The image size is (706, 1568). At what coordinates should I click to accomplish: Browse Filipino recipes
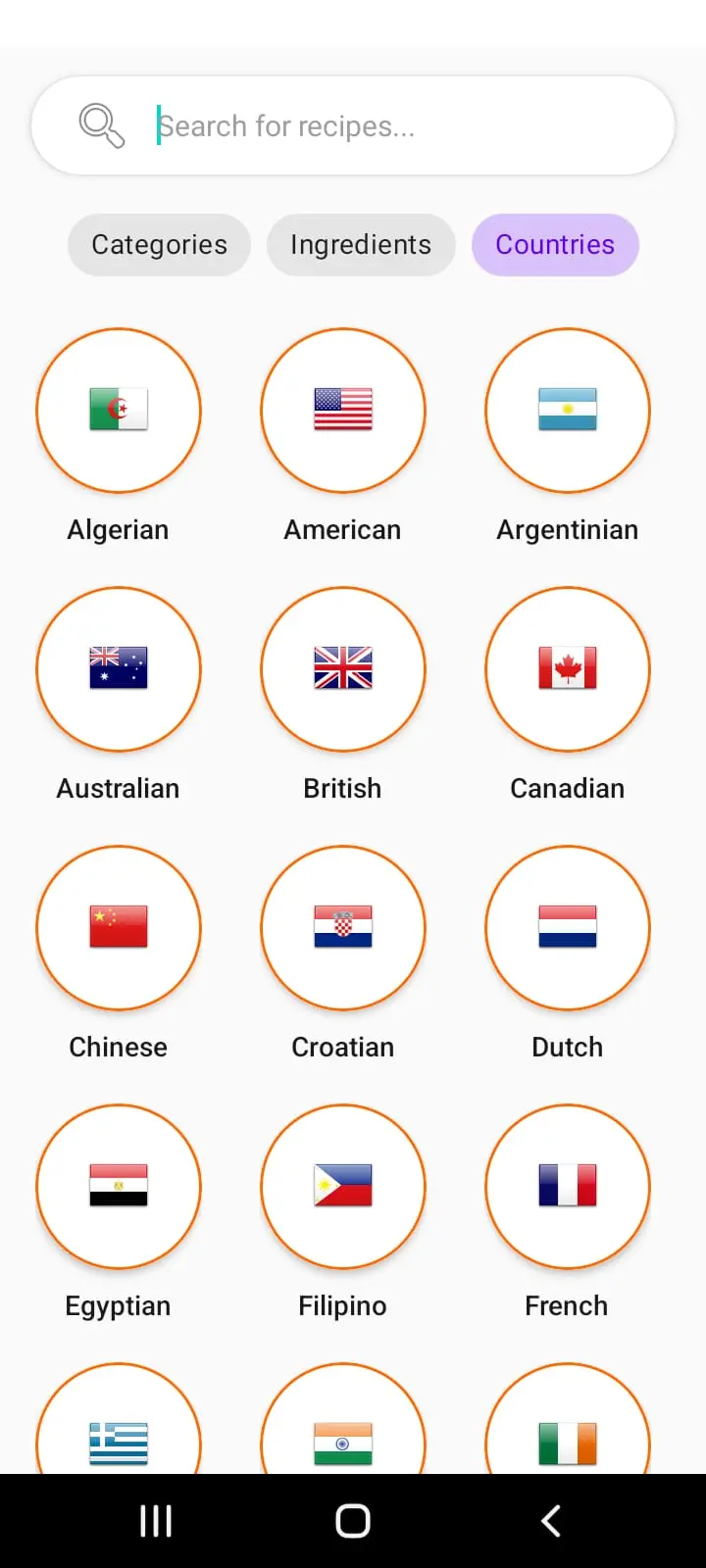tap(343, 1187)
